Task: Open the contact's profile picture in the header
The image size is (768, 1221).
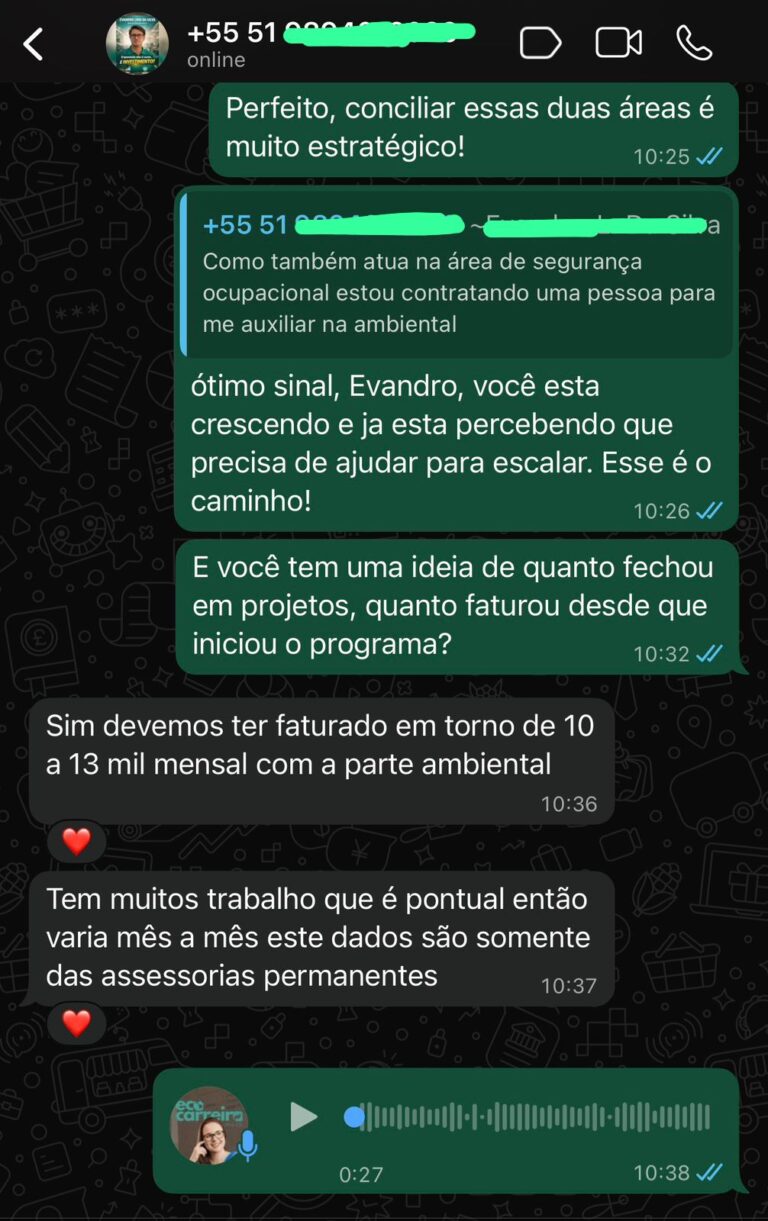Action: coord(137,43)
